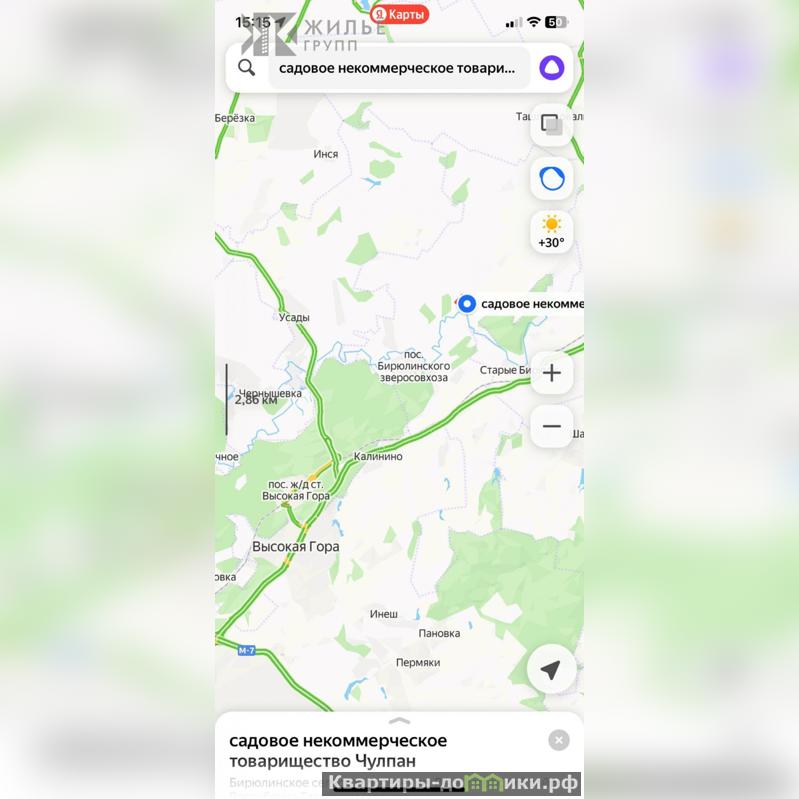Image resolution: width=799 pixels, height=799 pixels.
Task: Select the blue place marker on the map
Action: tap(466, 303)
